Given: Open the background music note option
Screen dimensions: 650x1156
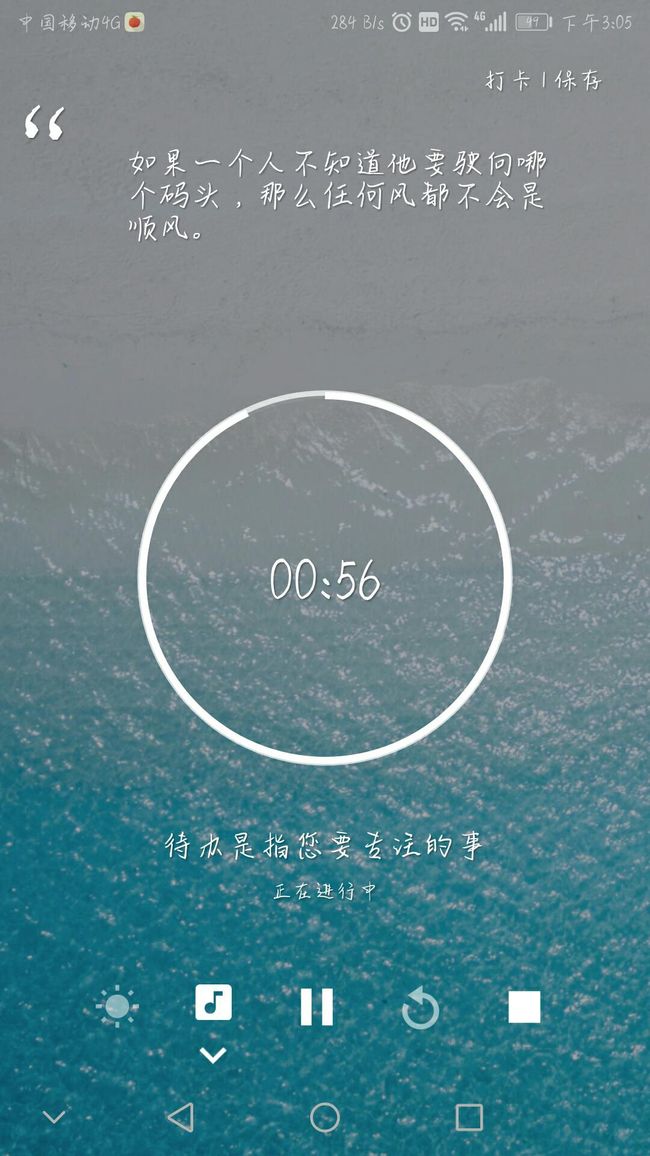Looking at the screenshot, I should point(213,1002).
